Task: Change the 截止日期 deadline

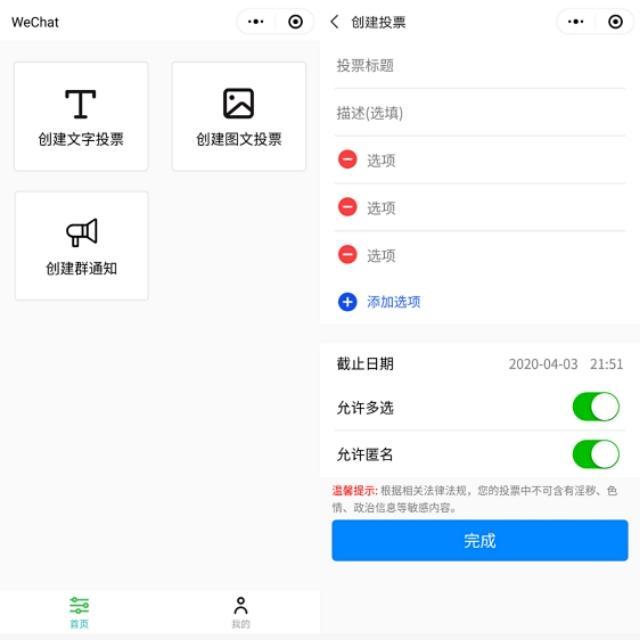Action: pyautogui.click(x=565, y=364)
